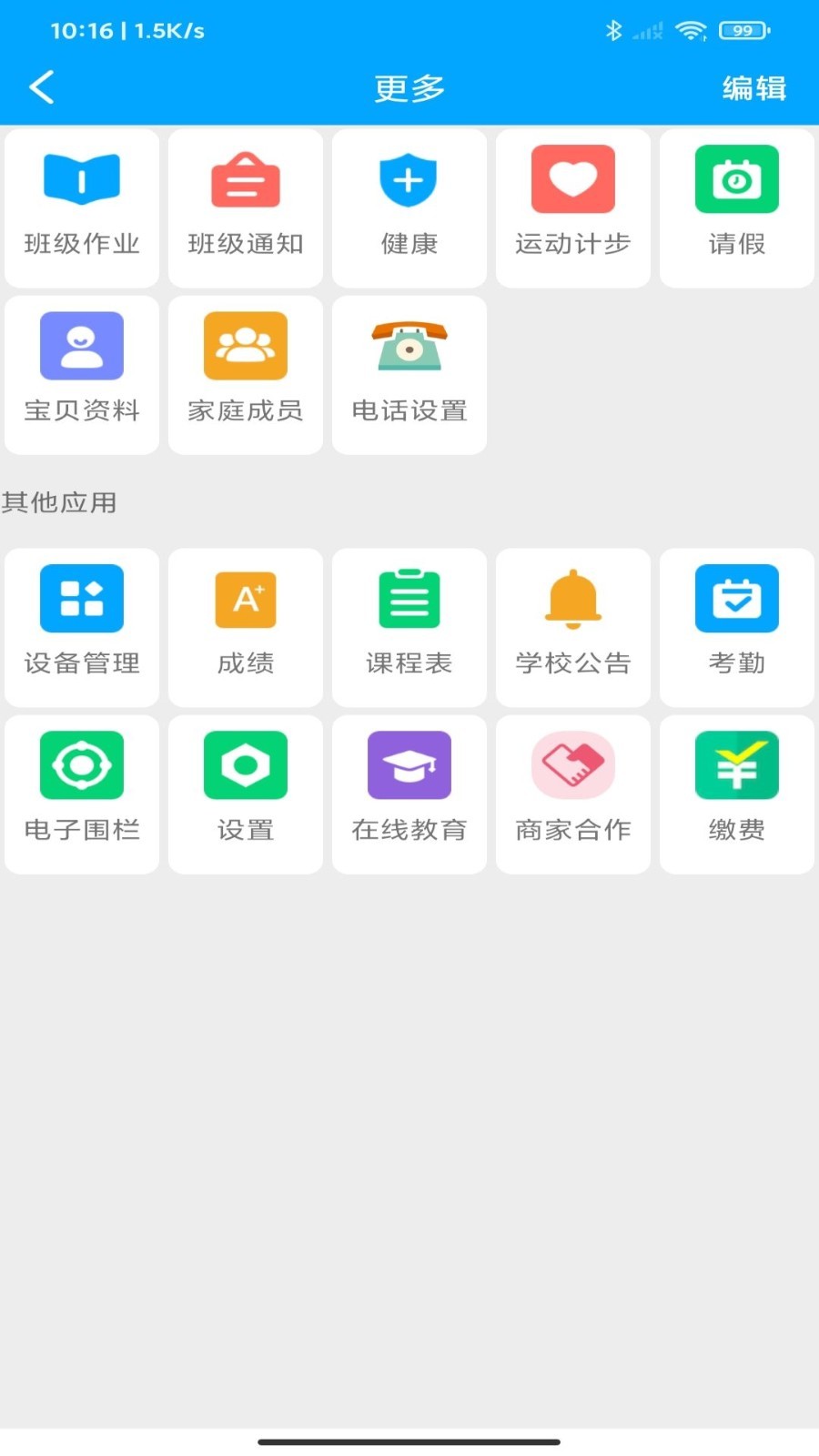Open 电话设置 phone settings
The image size is (819, 1456).
[409, 375]
